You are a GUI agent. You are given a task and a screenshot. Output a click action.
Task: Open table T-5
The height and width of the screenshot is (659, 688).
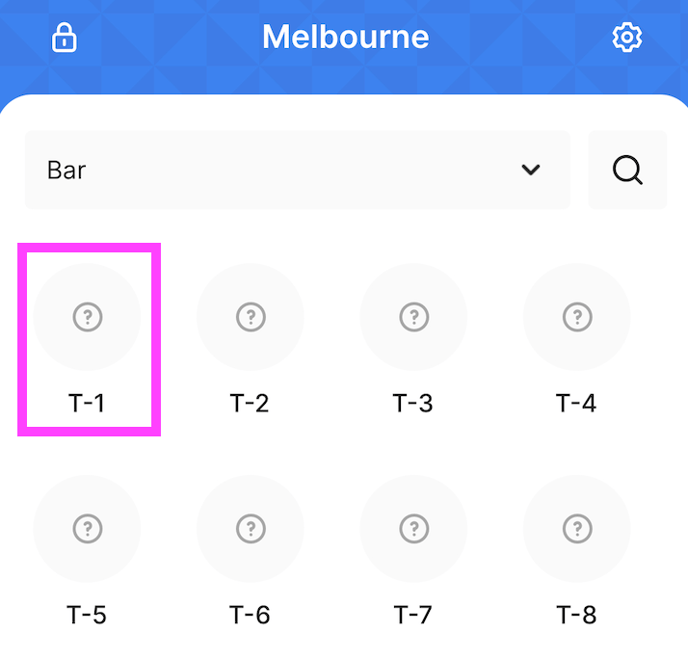[x=87, y=529]
